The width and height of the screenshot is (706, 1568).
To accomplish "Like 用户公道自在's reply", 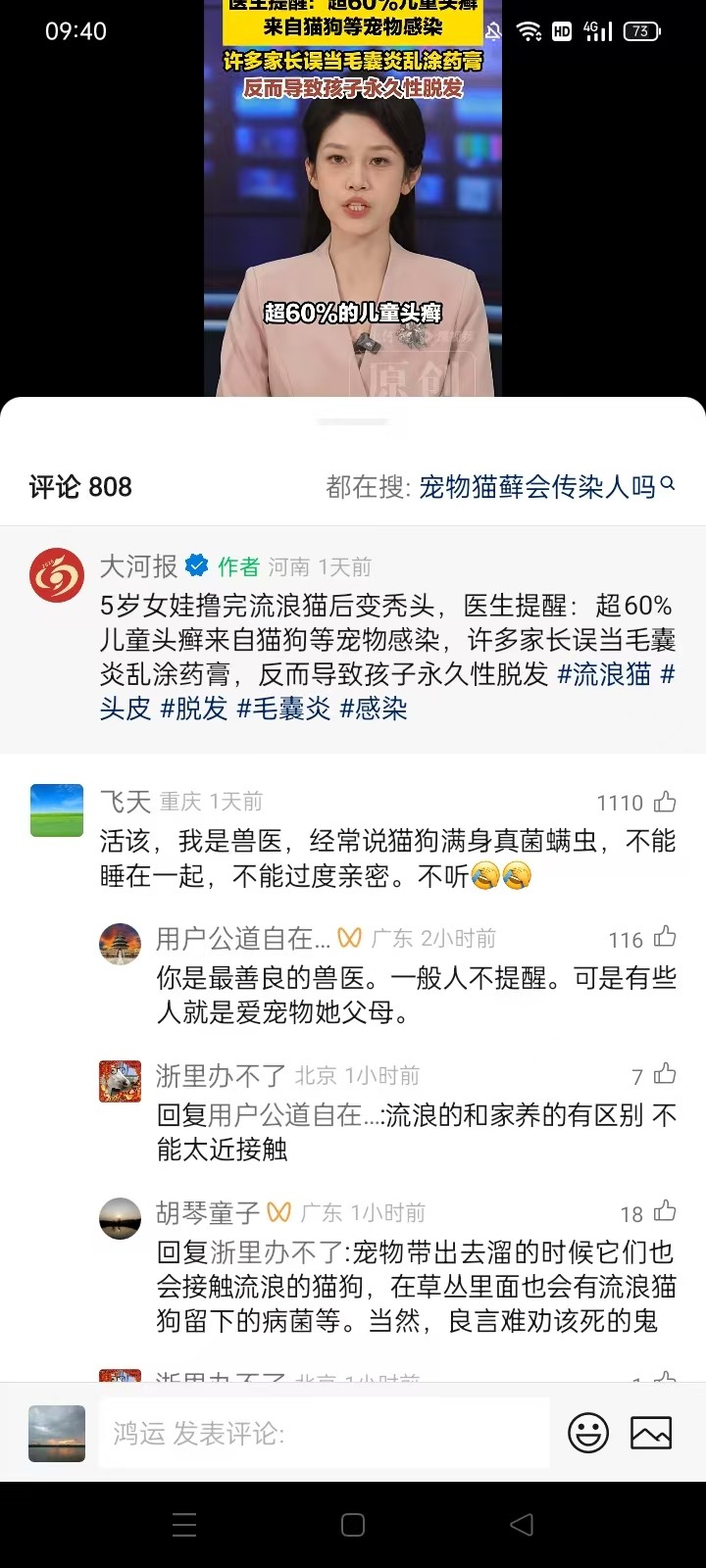I will click(665, 938).
